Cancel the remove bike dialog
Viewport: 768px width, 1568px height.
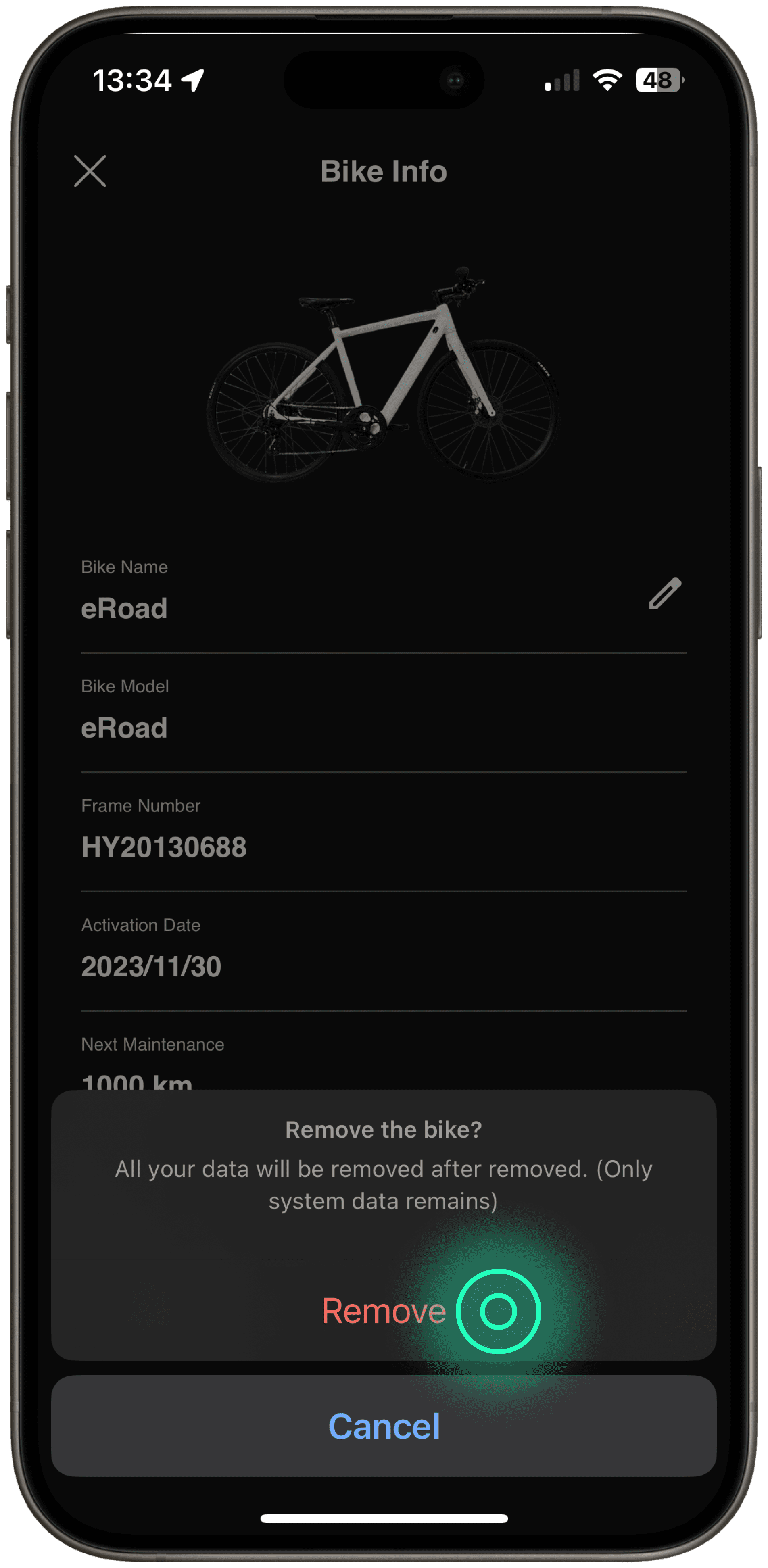click(x=384, y=1426)
